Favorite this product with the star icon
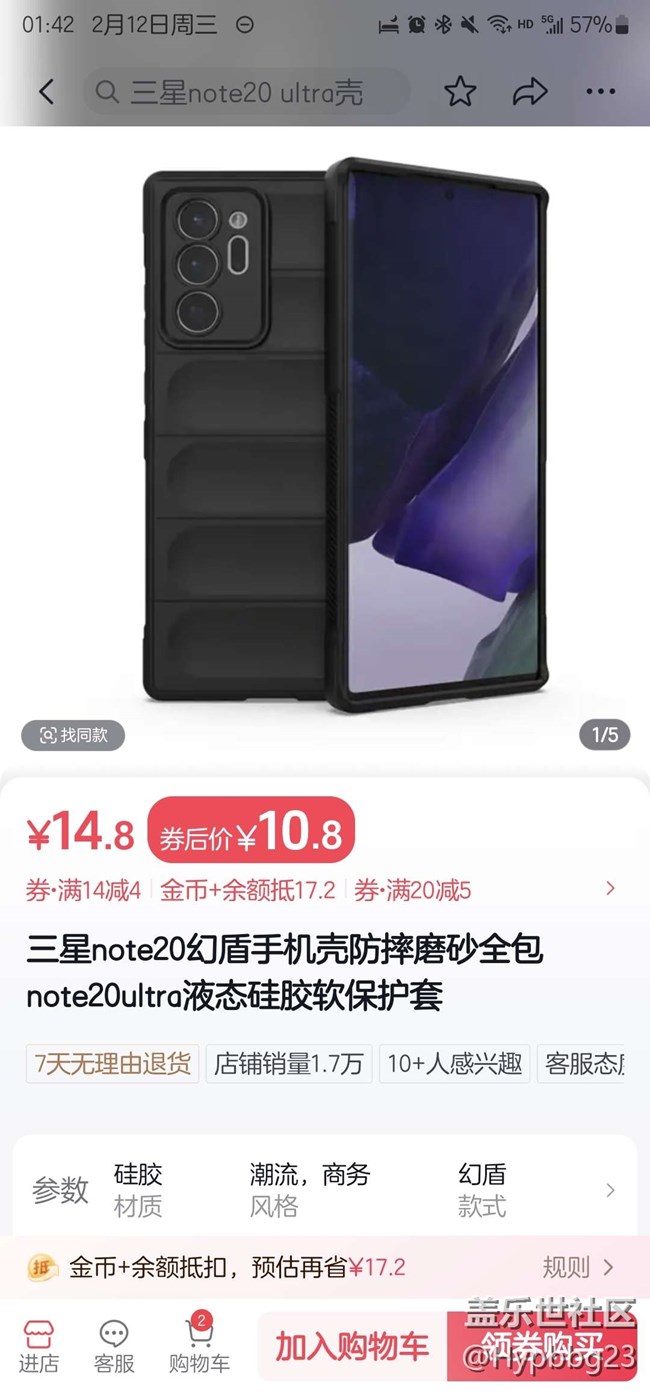This screenshot has width=650, height=1394. pos(460,92)
